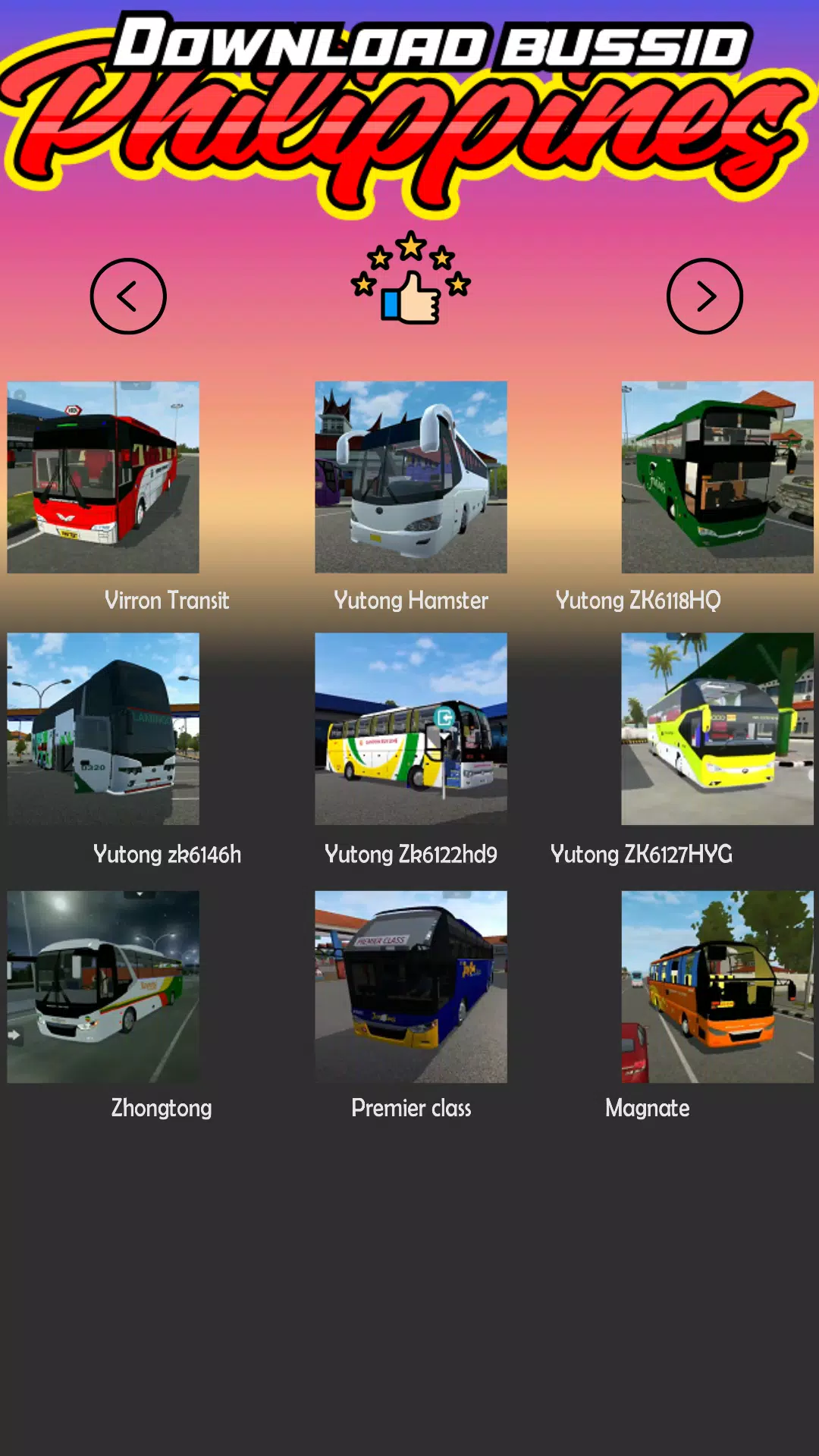819x1456 pixels.
Task: Choose the Yutong Zk6122hd9 bus
Action: click(410, 729)
